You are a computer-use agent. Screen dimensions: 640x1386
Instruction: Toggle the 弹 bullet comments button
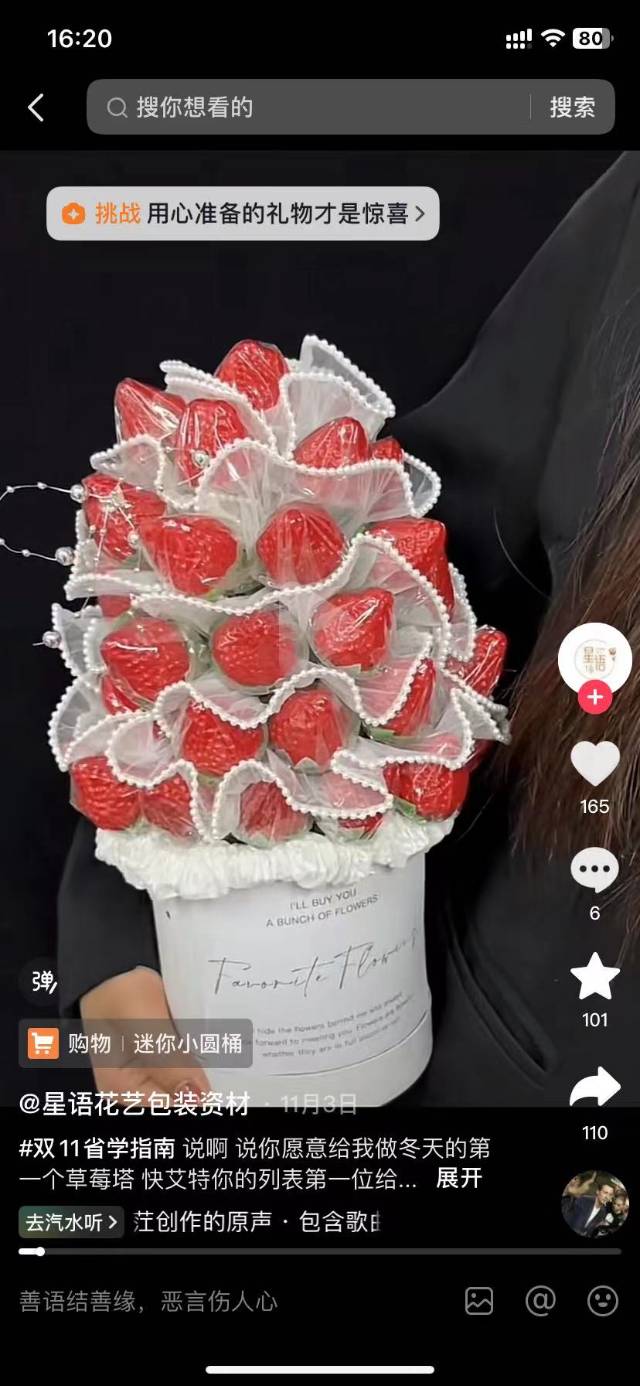[44, 981]
